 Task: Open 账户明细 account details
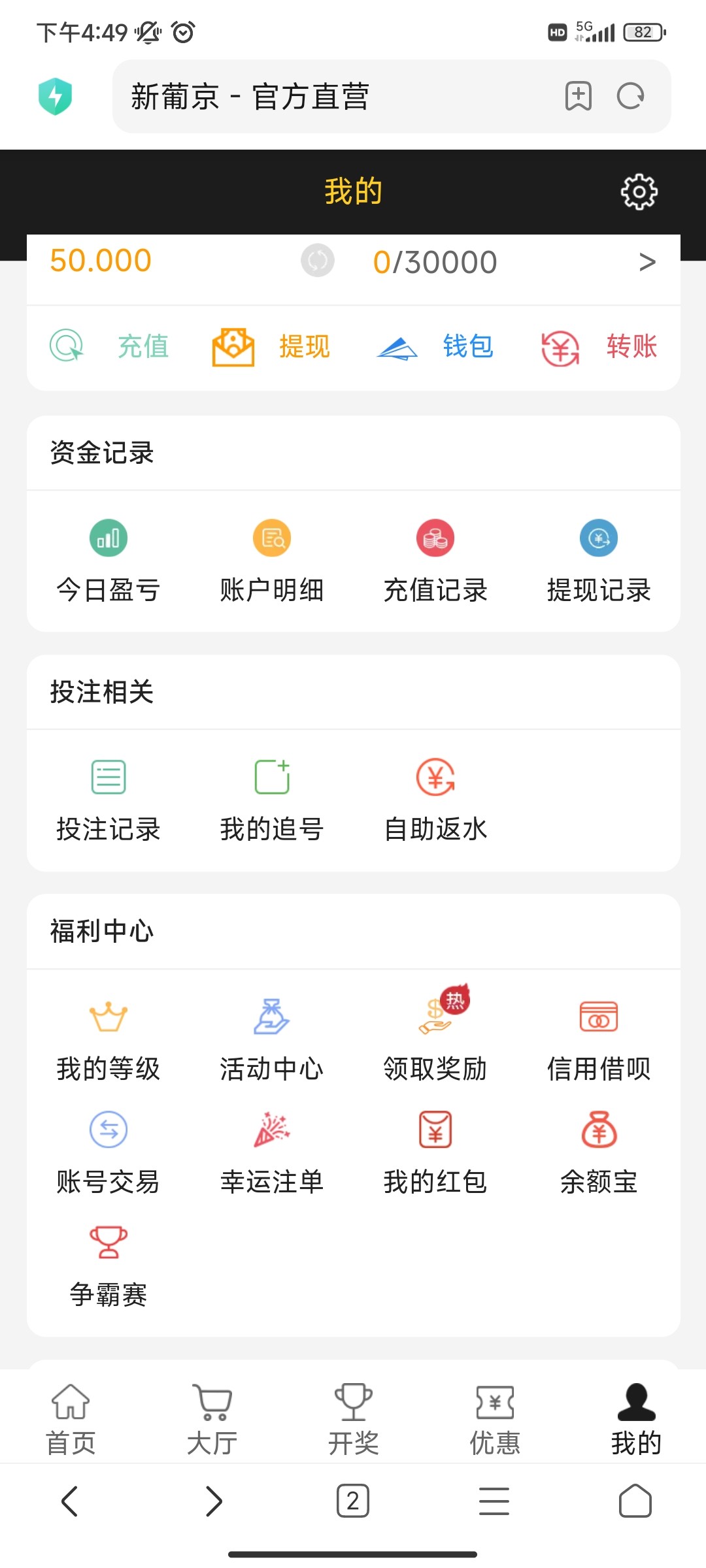272,561
